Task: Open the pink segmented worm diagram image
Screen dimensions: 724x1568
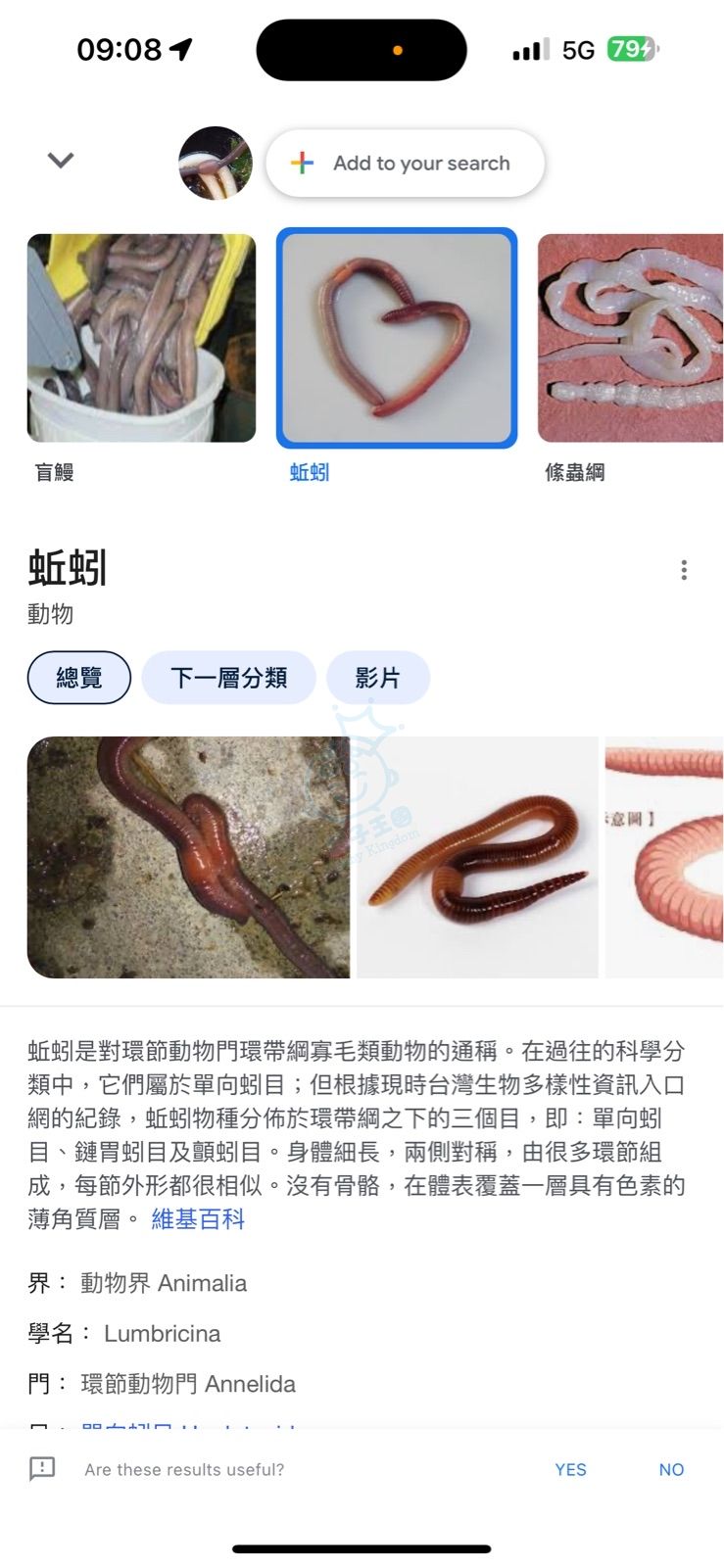Action: point(663,858)
